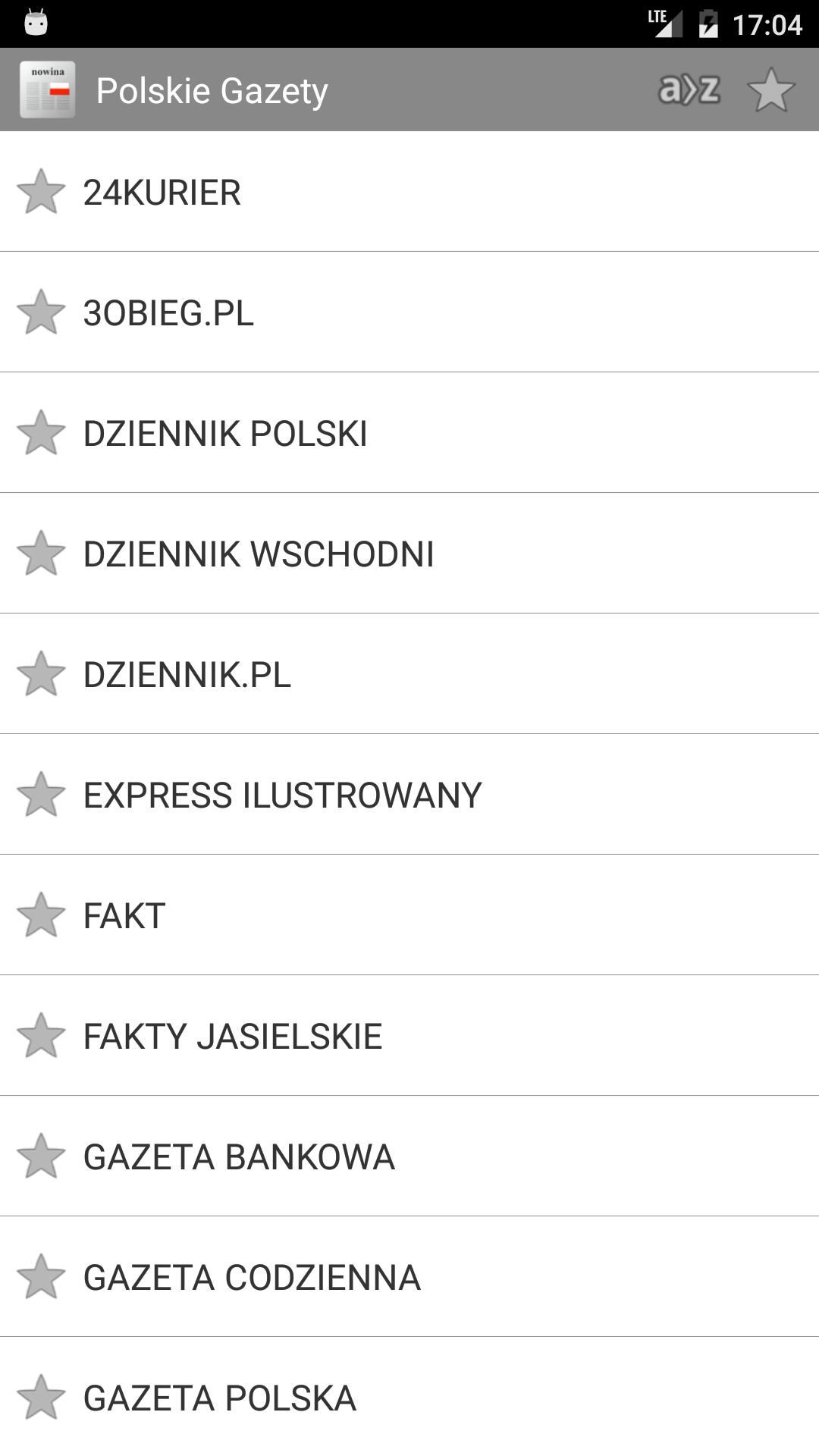Toggle GAZETA CODZIENNA favorite star
The height and width of the screenshot is (1456, 819).
[42, 1278]
